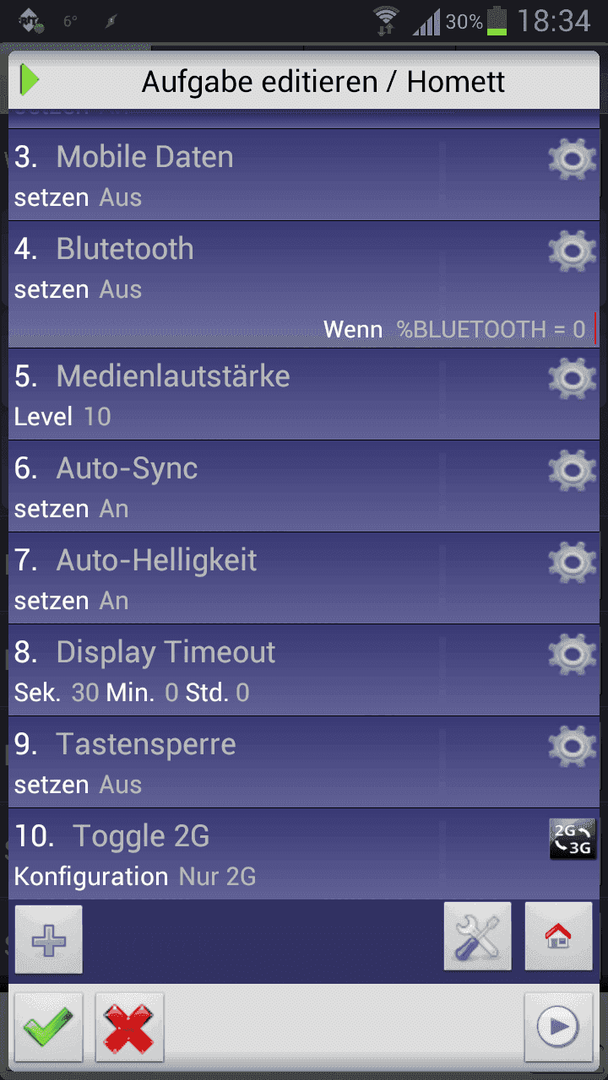Confirm the task with the green checkmark

click(x=48, y=1027)
